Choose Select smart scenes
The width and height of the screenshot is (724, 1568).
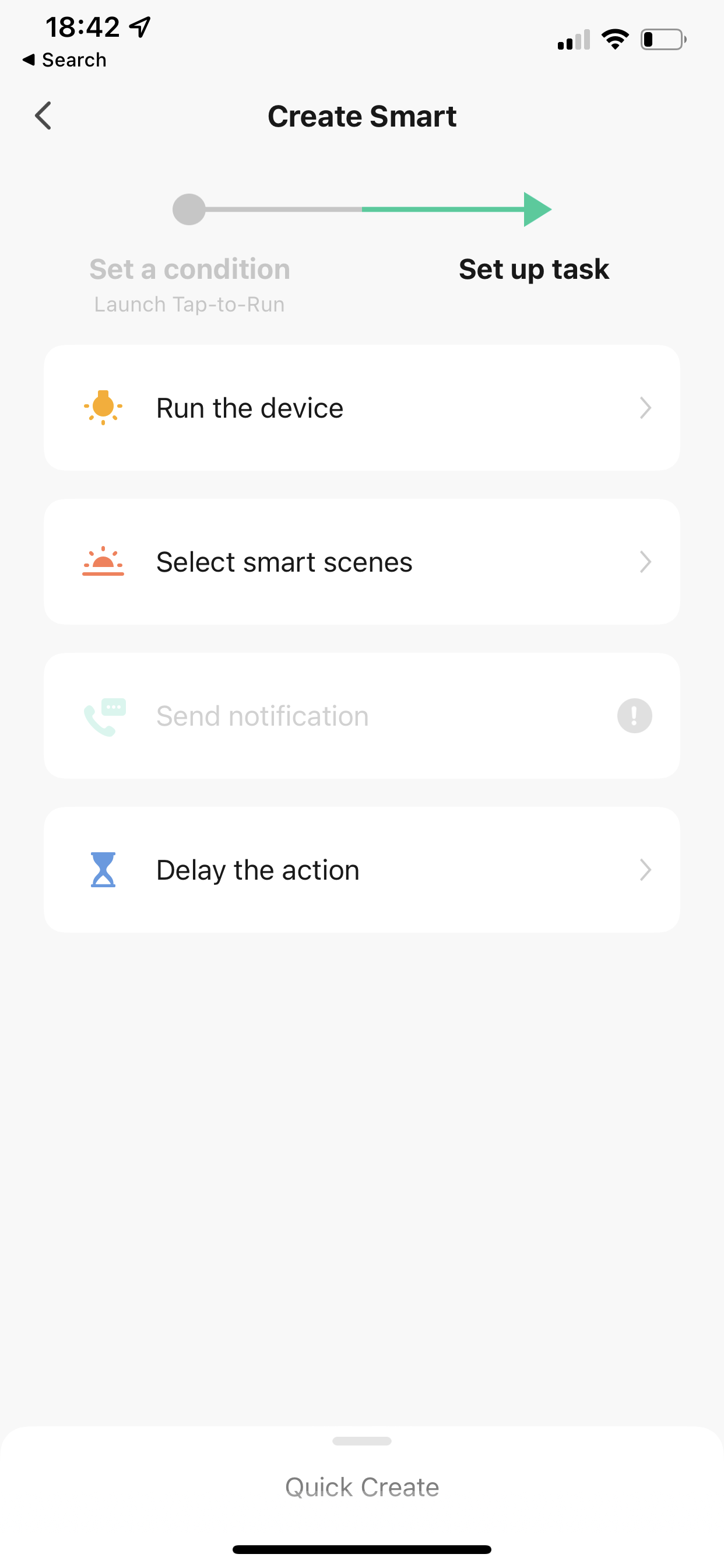pyautogui.click(x=361, y=562)
